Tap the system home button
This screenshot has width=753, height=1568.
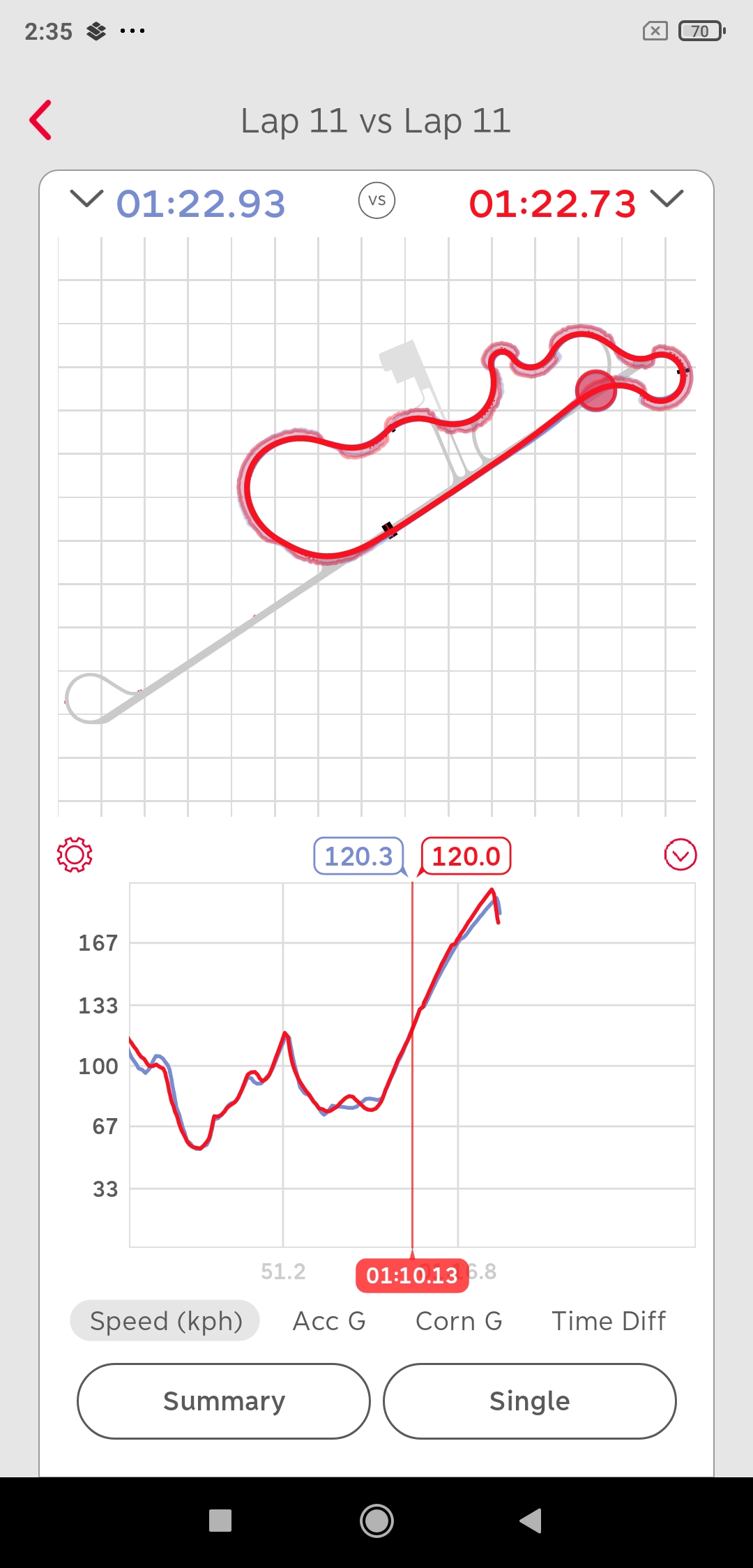[x=376, y=1521]
